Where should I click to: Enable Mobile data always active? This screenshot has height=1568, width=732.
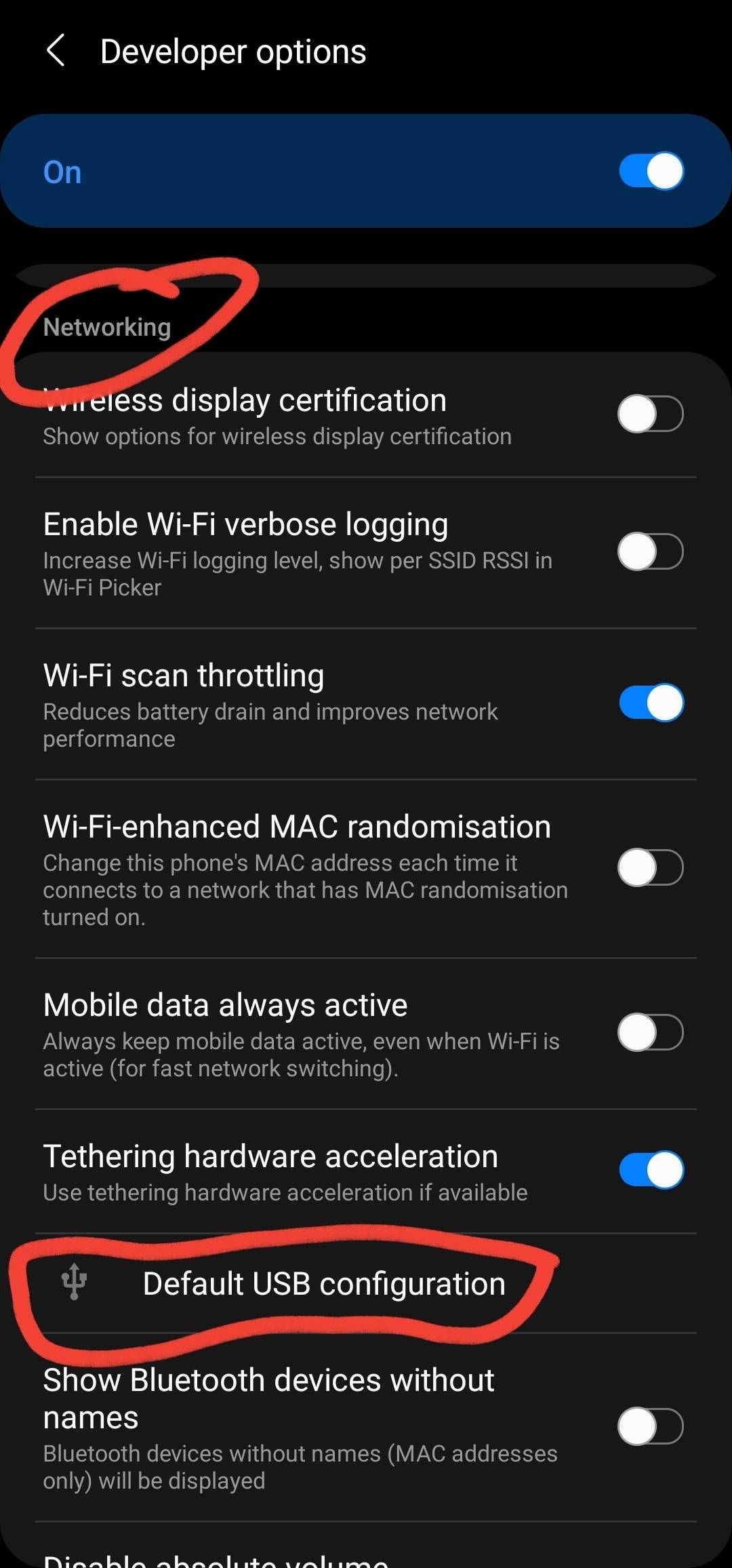[x=649, y=1033]
